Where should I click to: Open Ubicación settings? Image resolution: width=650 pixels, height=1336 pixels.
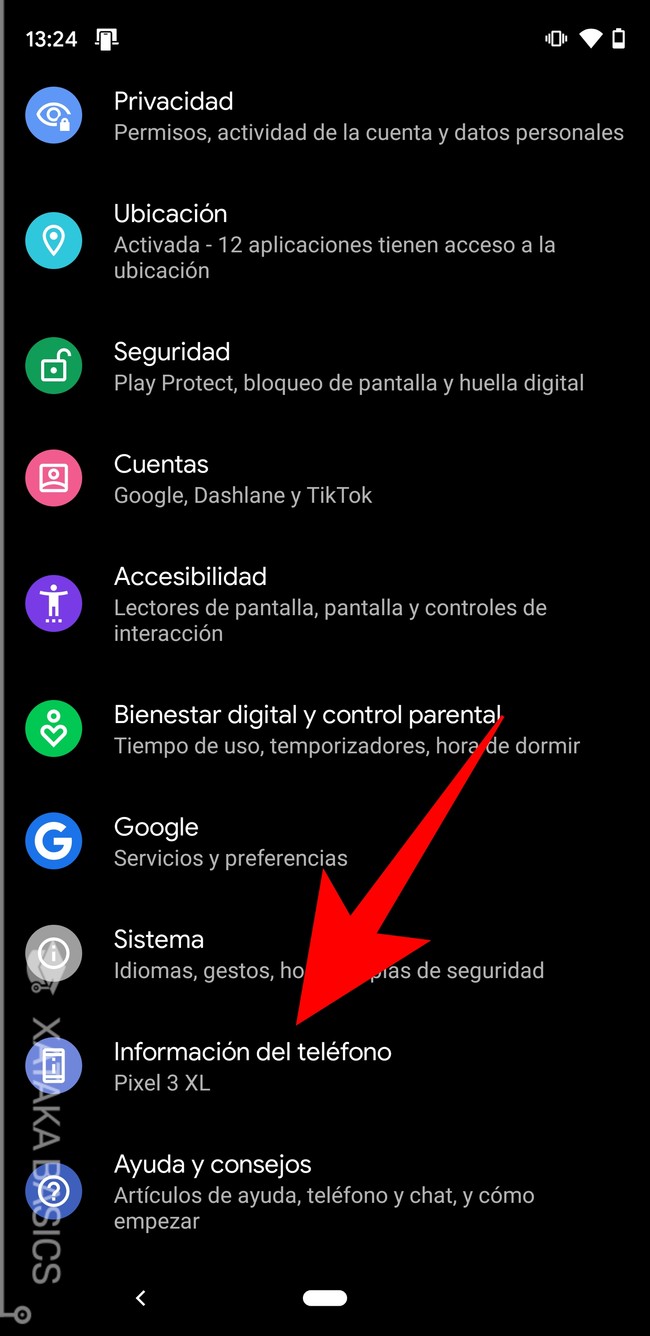[325, 241]
